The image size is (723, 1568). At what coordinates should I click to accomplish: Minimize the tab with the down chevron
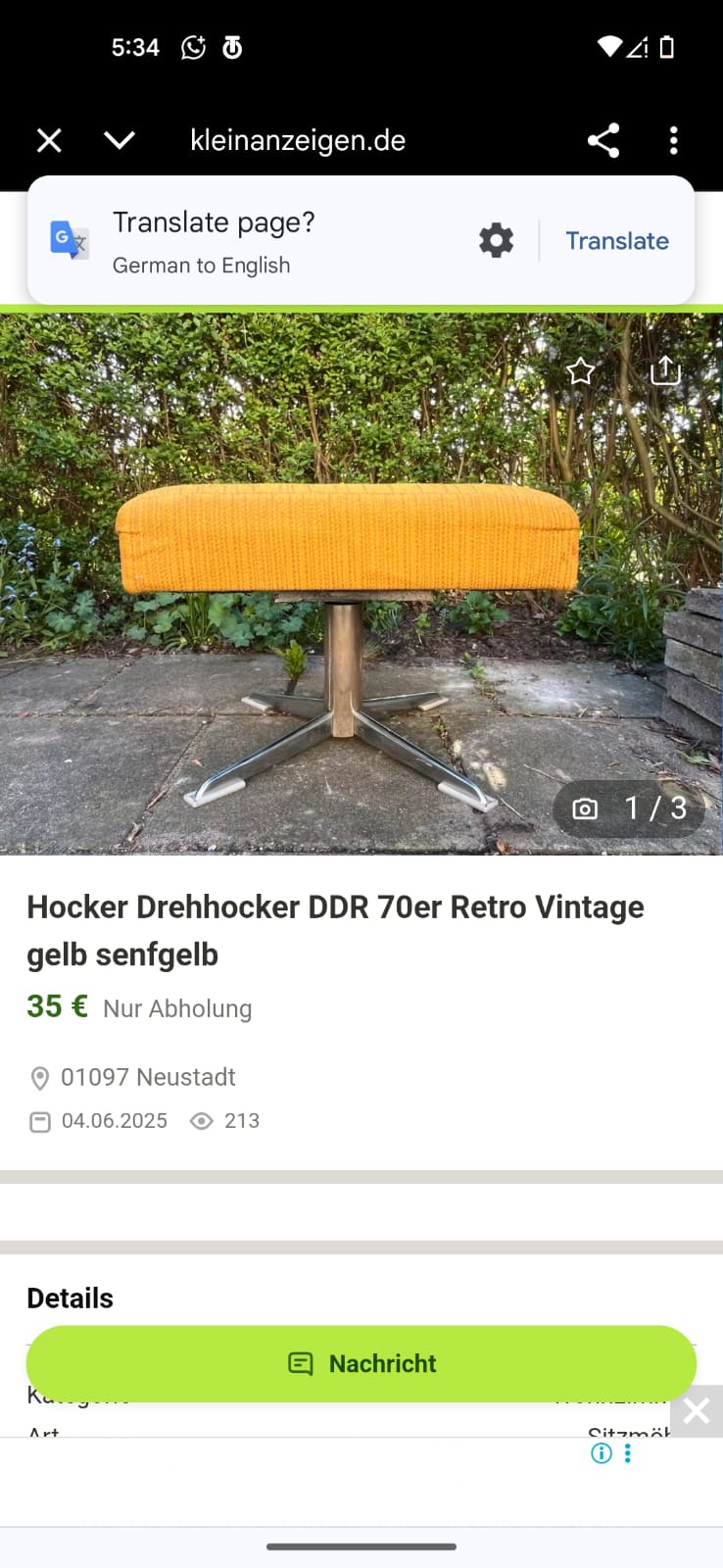point(120,141)
